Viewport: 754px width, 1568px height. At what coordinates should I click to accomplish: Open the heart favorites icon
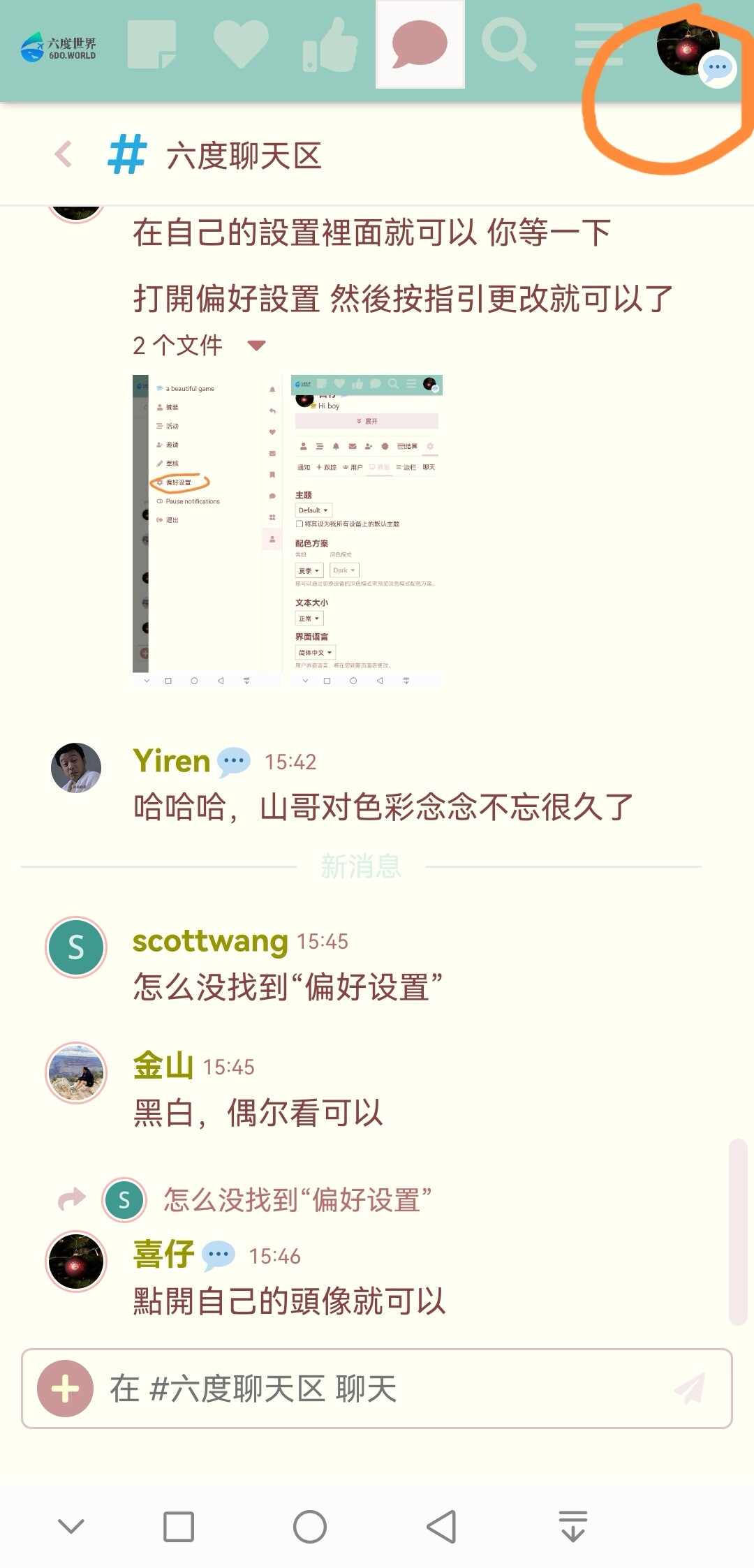coord(241,45)
